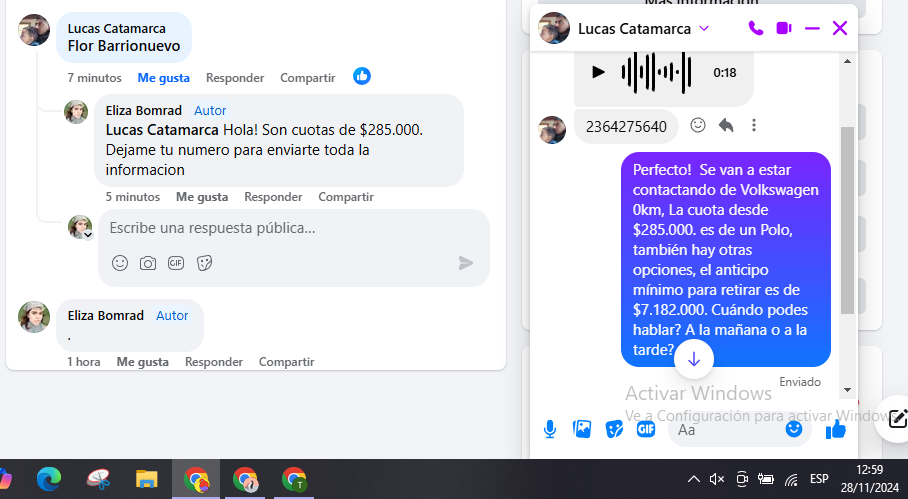Send a thumbs-up like in chat
908x499 pixels.
point(835,429)
